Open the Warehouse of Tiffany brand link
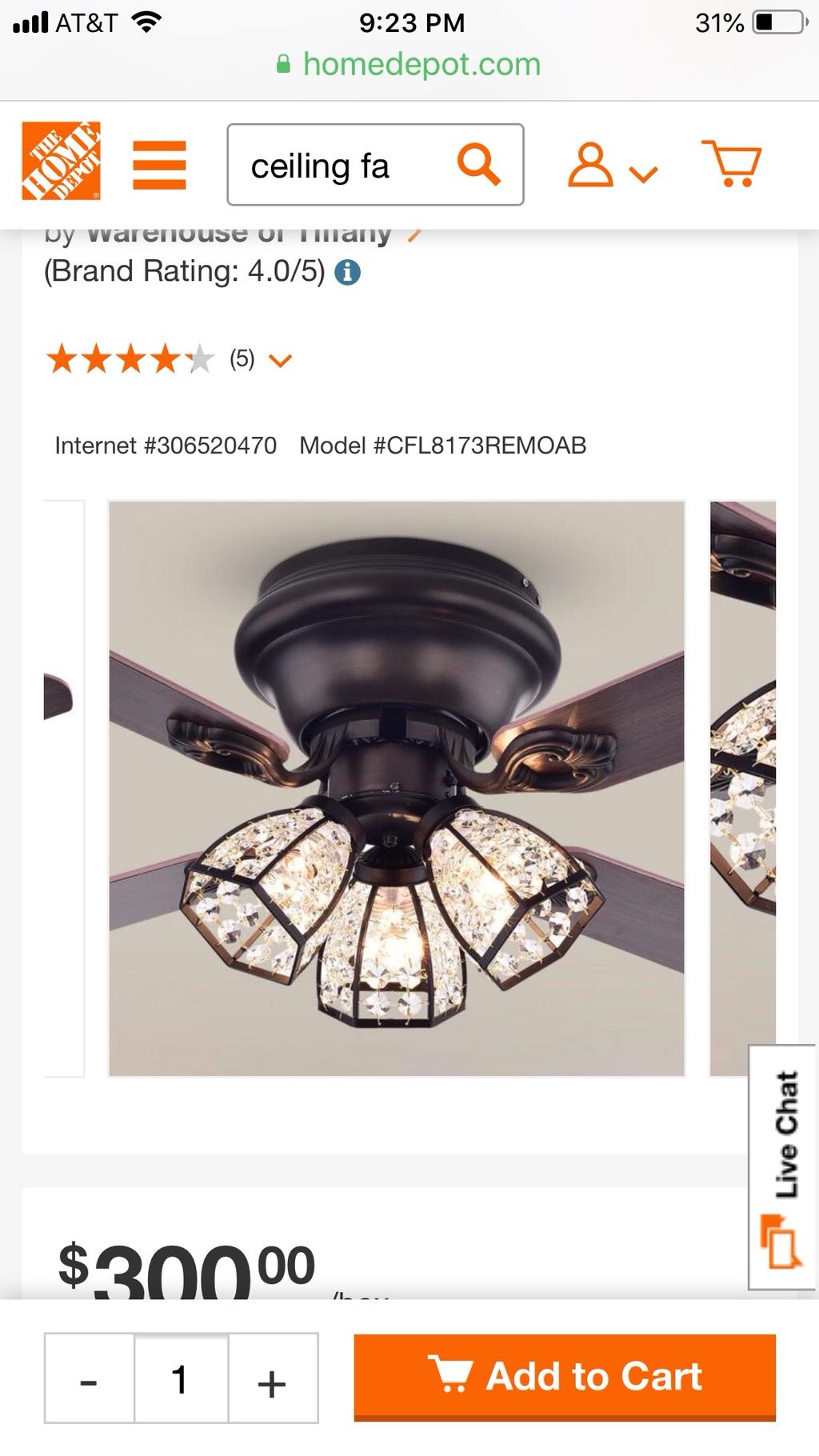 240,234
